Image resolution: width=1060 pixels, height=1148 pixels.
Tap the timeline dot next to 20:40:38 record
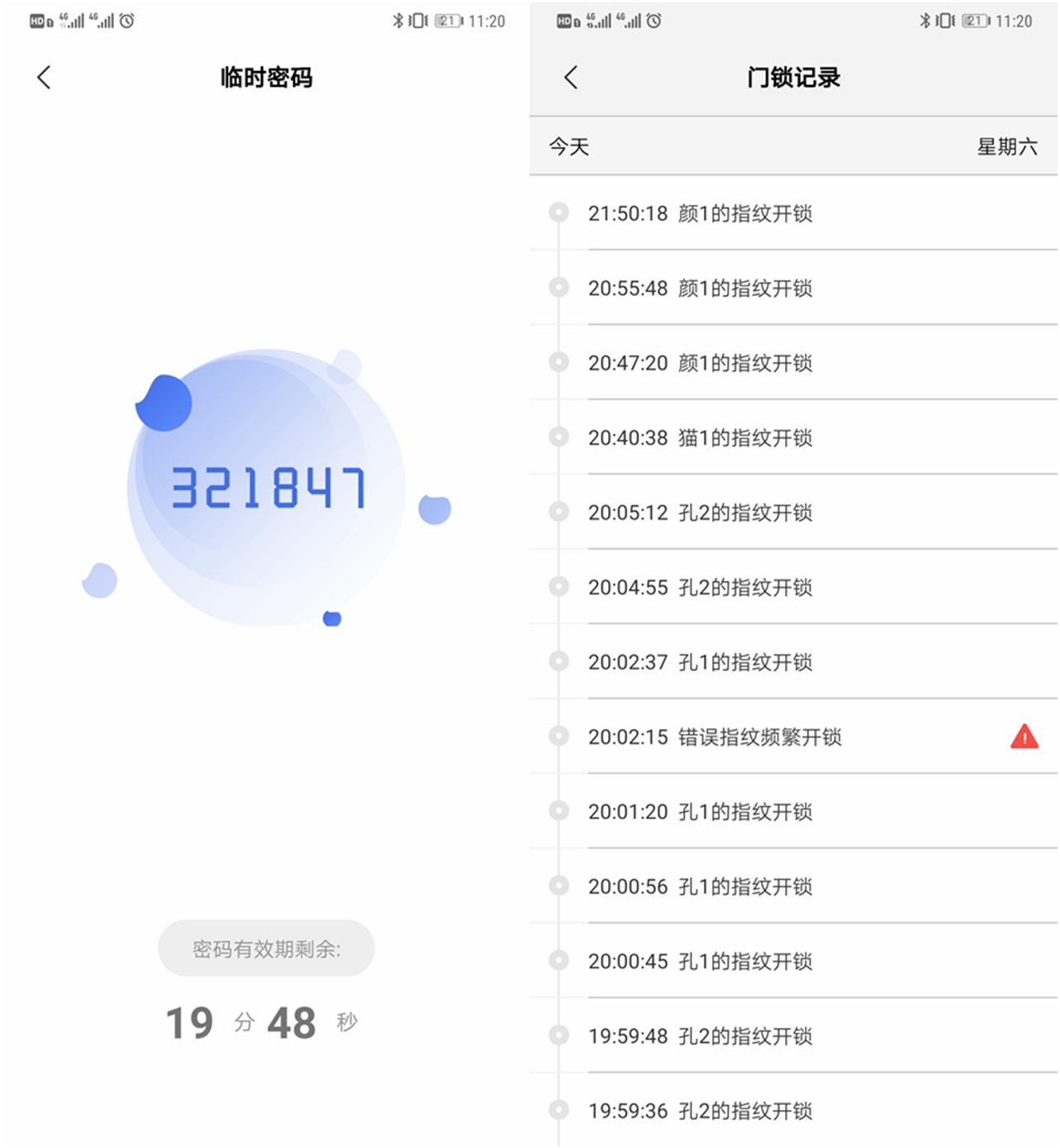click(x=558, y=437)
